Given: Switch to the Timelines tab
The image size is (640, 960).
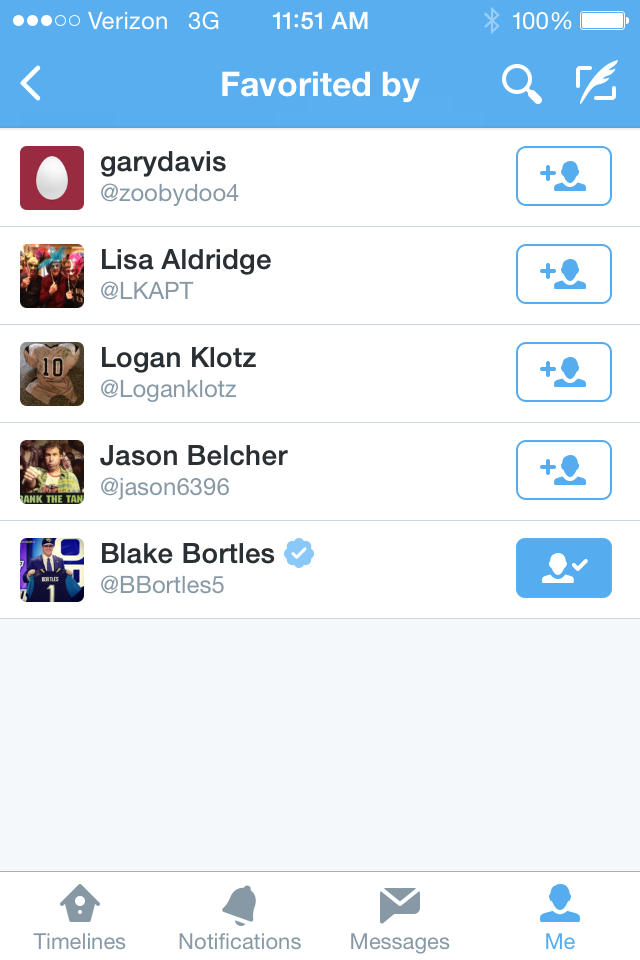Looking at the screenshot, I should point(80,916).
